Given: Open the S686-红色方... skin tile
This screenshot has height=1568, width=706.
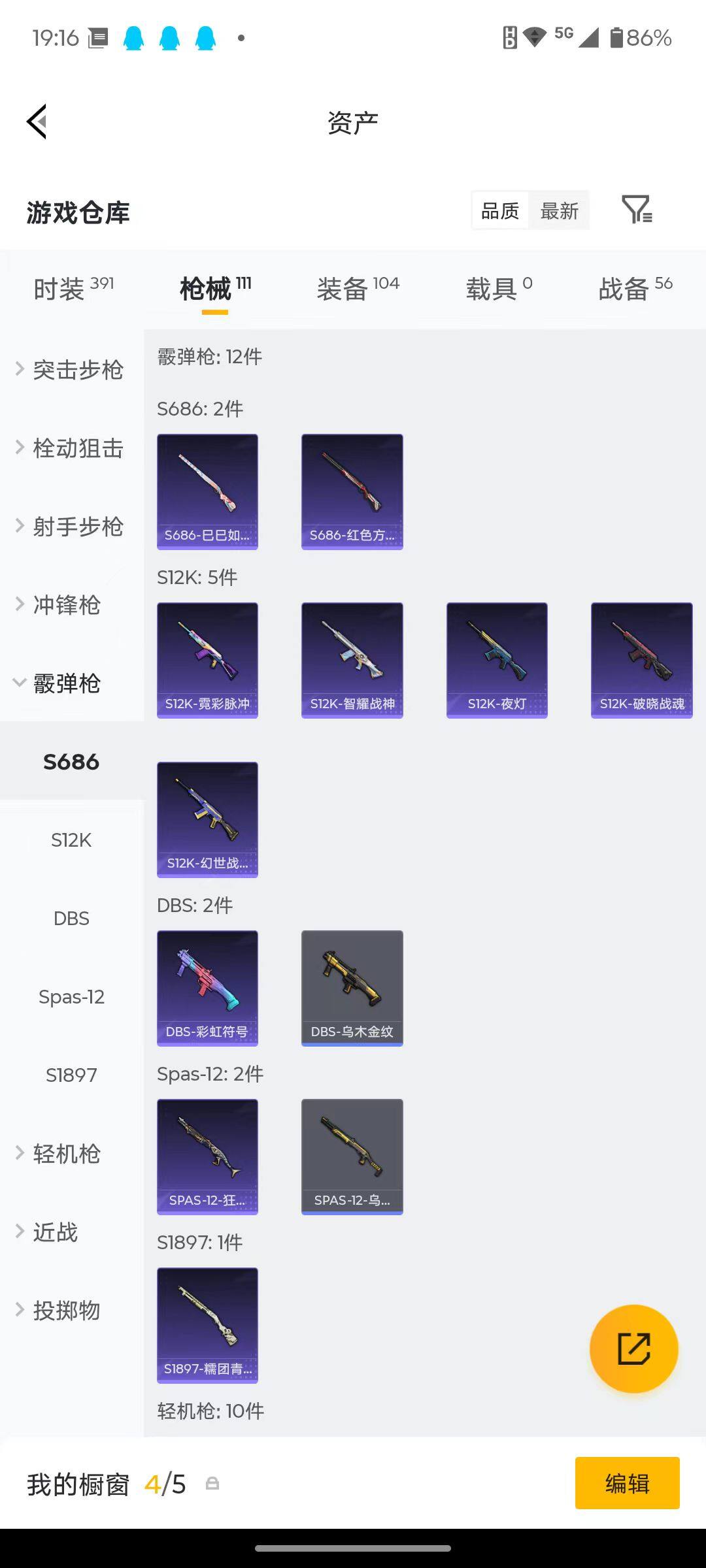Looking at the screenshot, I should coord(352,491).
